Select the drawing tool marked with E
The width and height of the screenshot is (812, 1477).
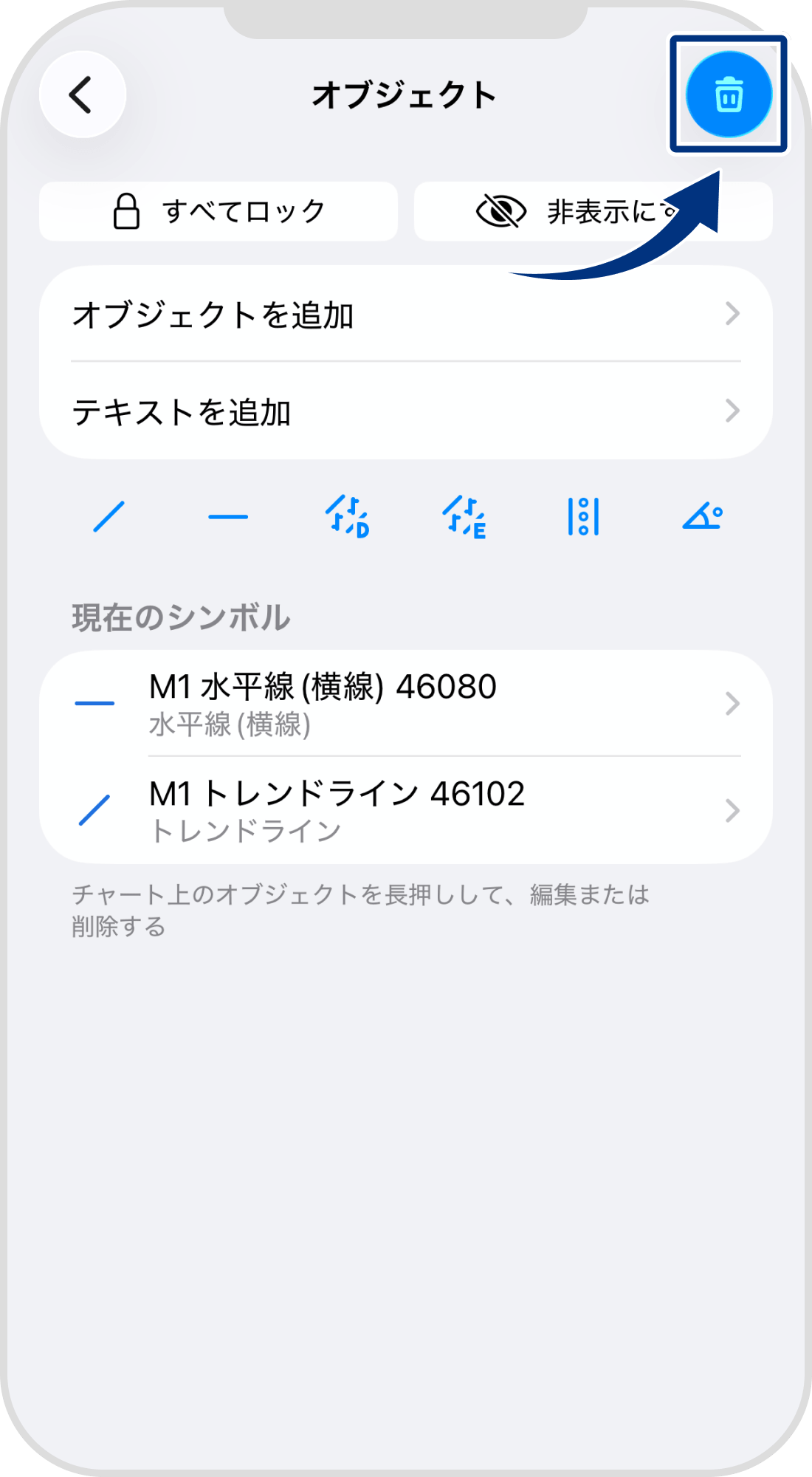464,517
